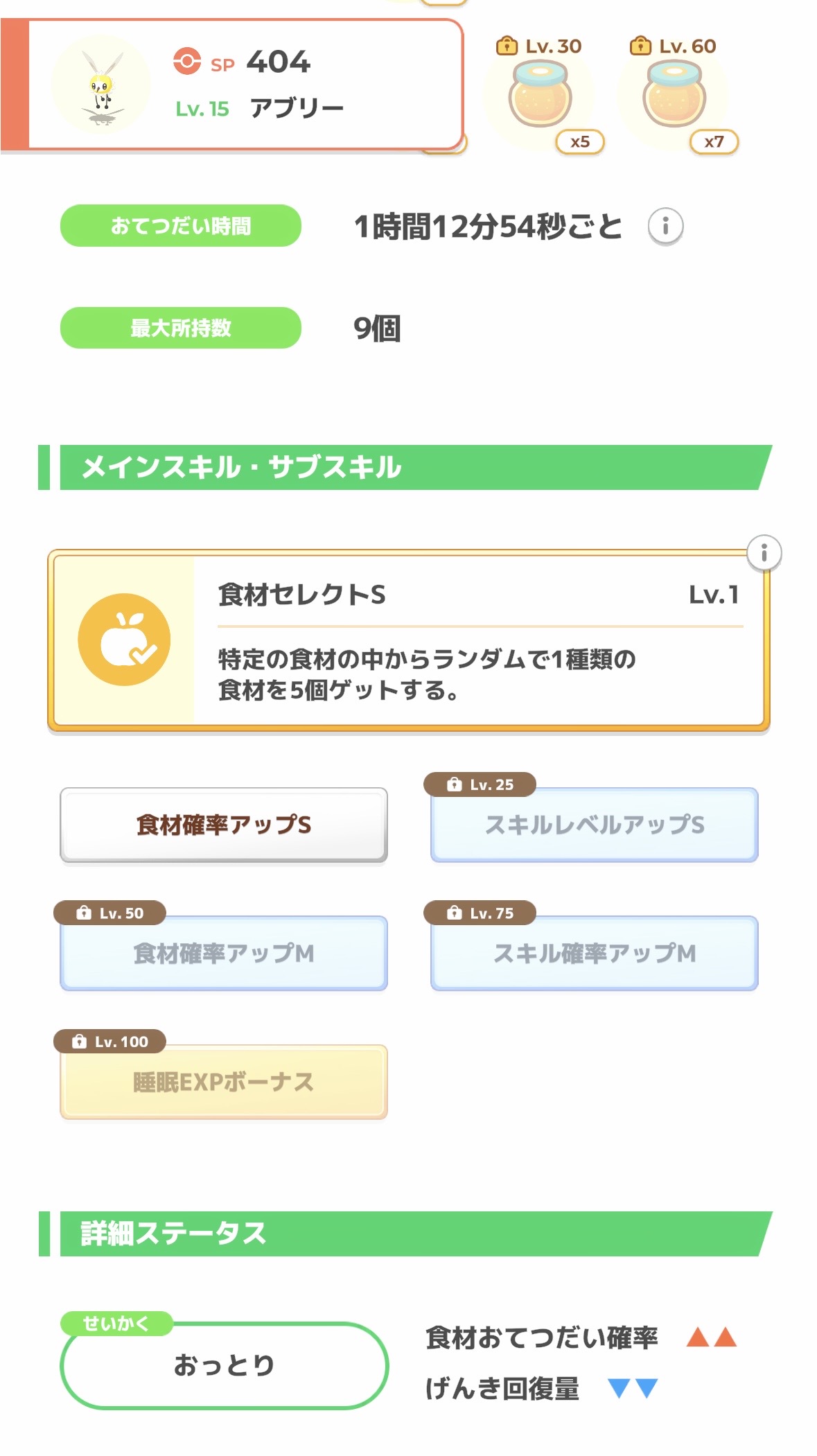Tap locked スキルレベルアップS sub skill
The image size is (817, 1456).
click(594, 825)
